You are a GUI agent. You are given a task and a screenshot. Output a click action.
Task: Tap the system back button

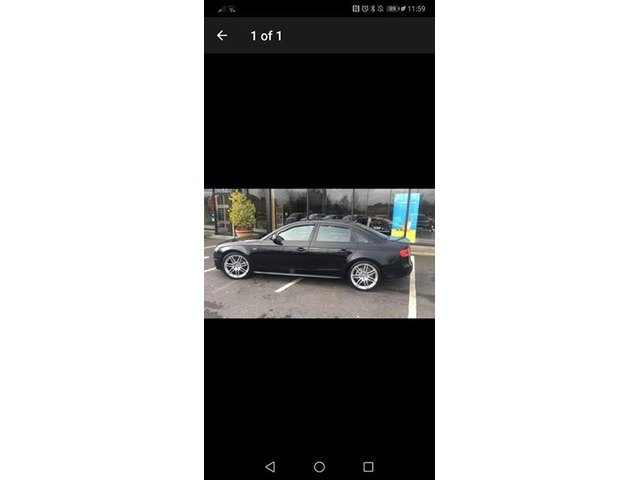coord(270,466)
